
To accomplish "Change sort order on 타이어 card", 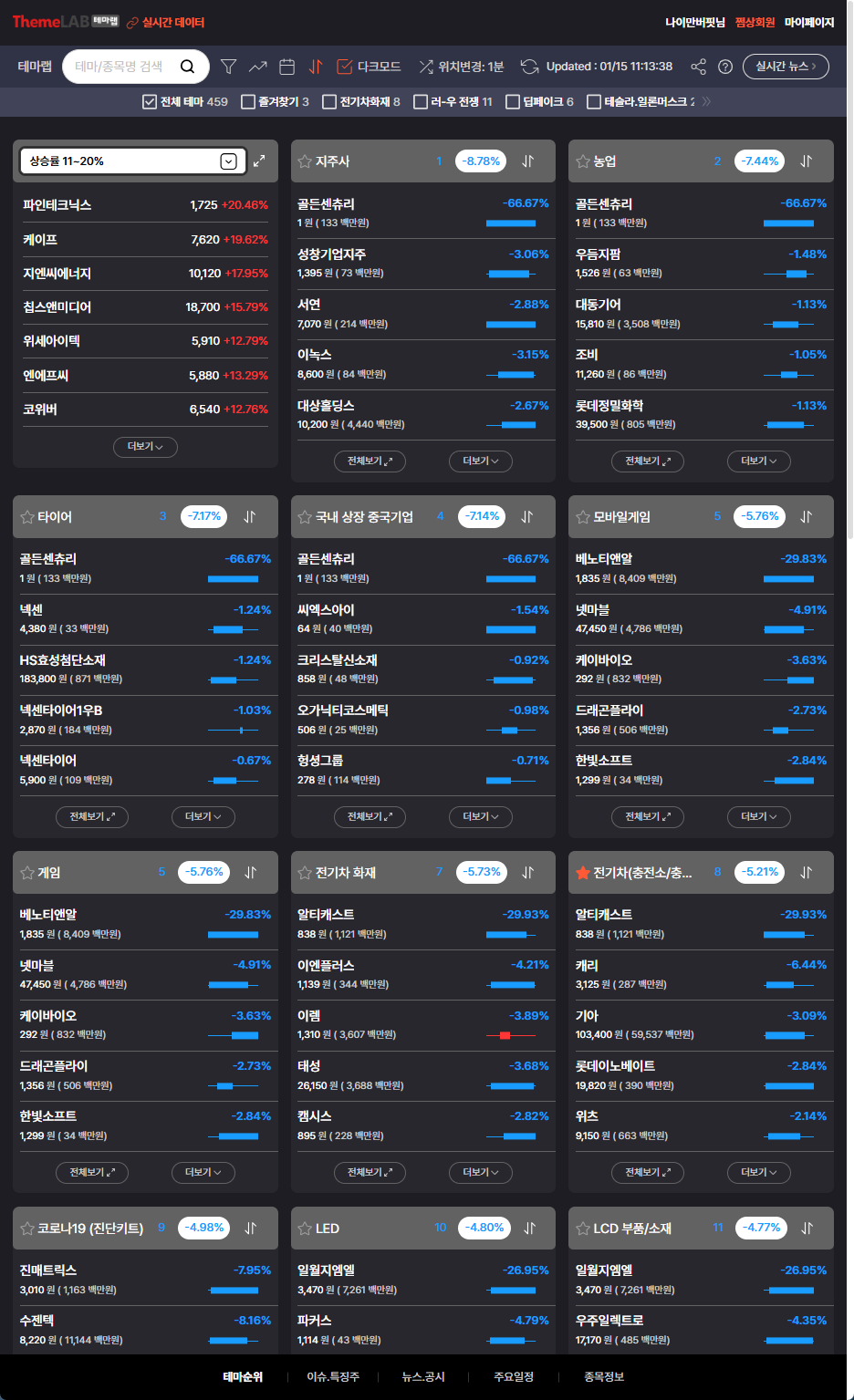I will pos(250,517).
